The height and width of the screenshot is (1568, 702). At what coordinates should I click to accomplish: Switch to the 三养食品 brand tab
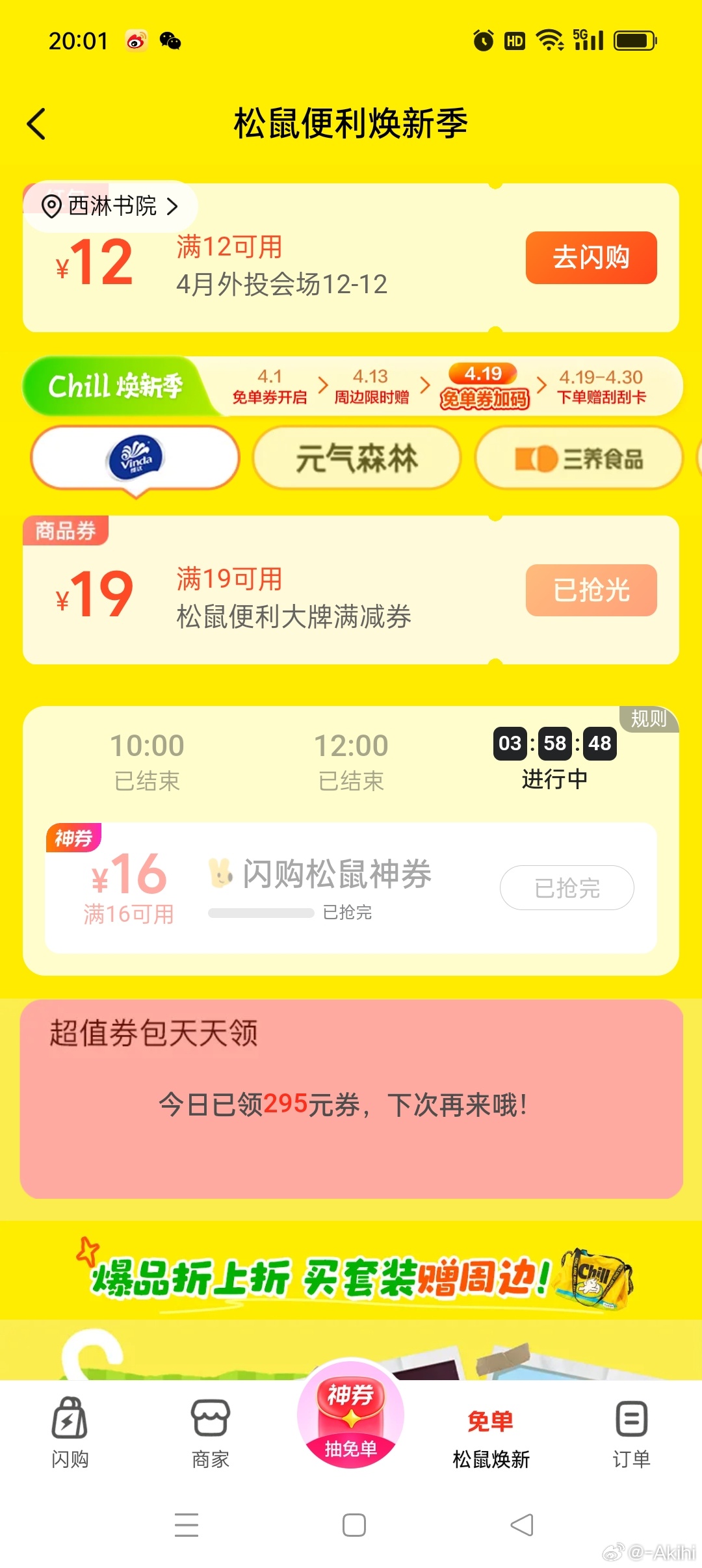[x=579, y=458]
